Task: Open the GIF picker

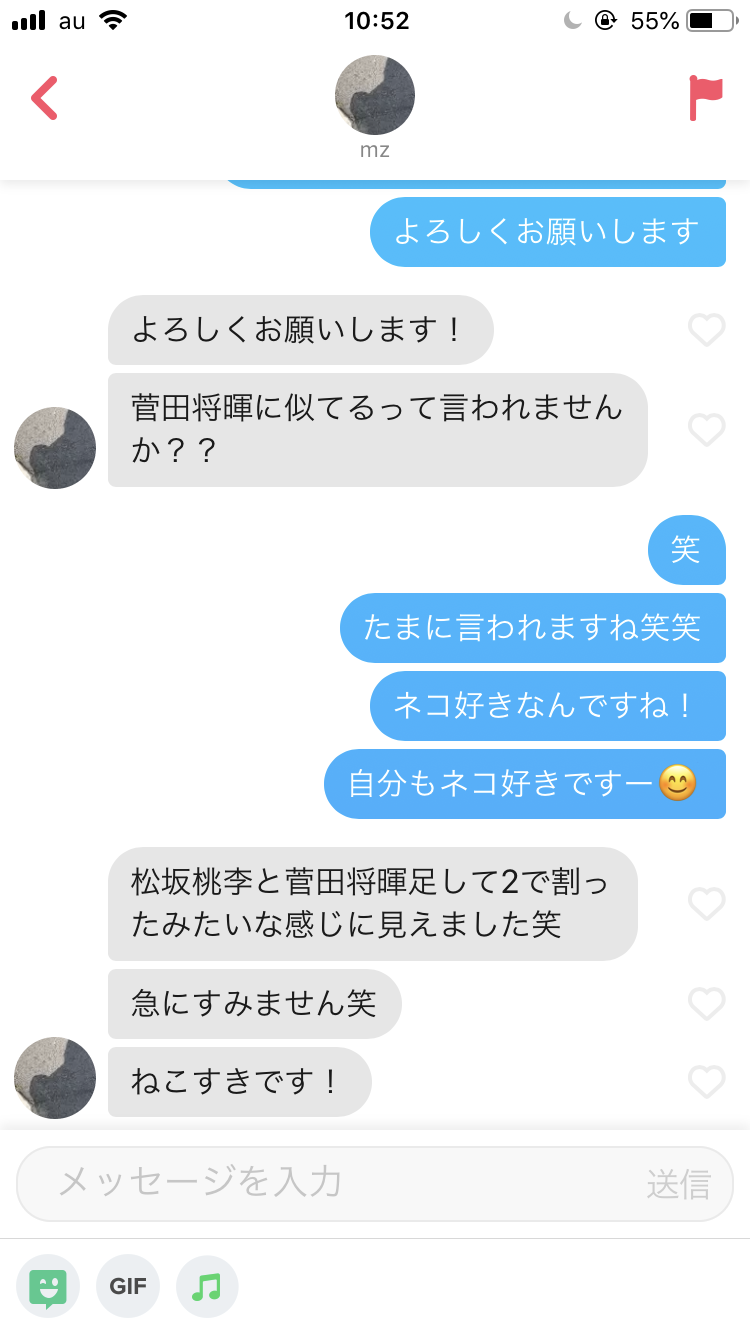Action: pos(128,1286)
